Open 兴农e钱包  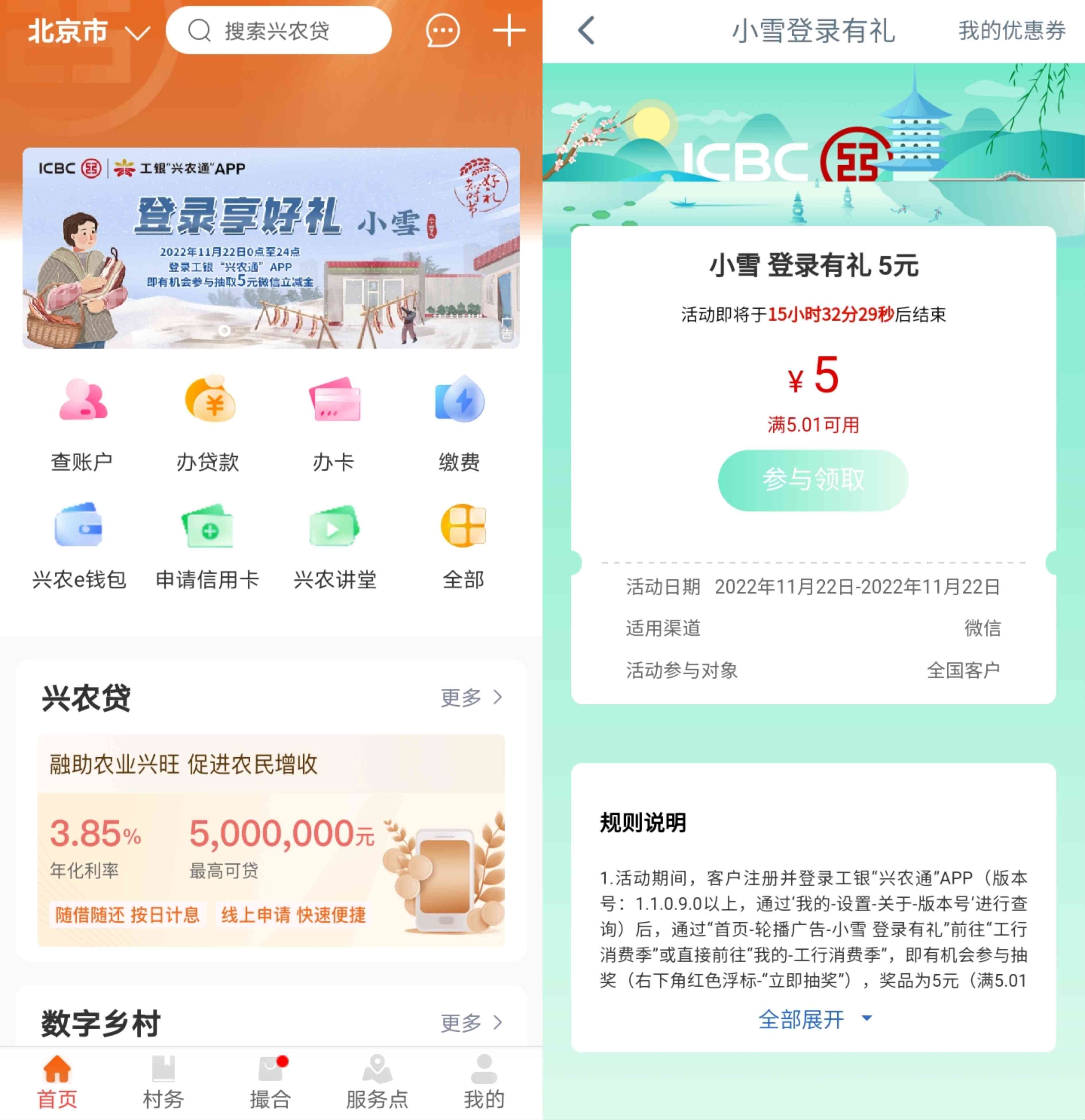pos(80,546)
